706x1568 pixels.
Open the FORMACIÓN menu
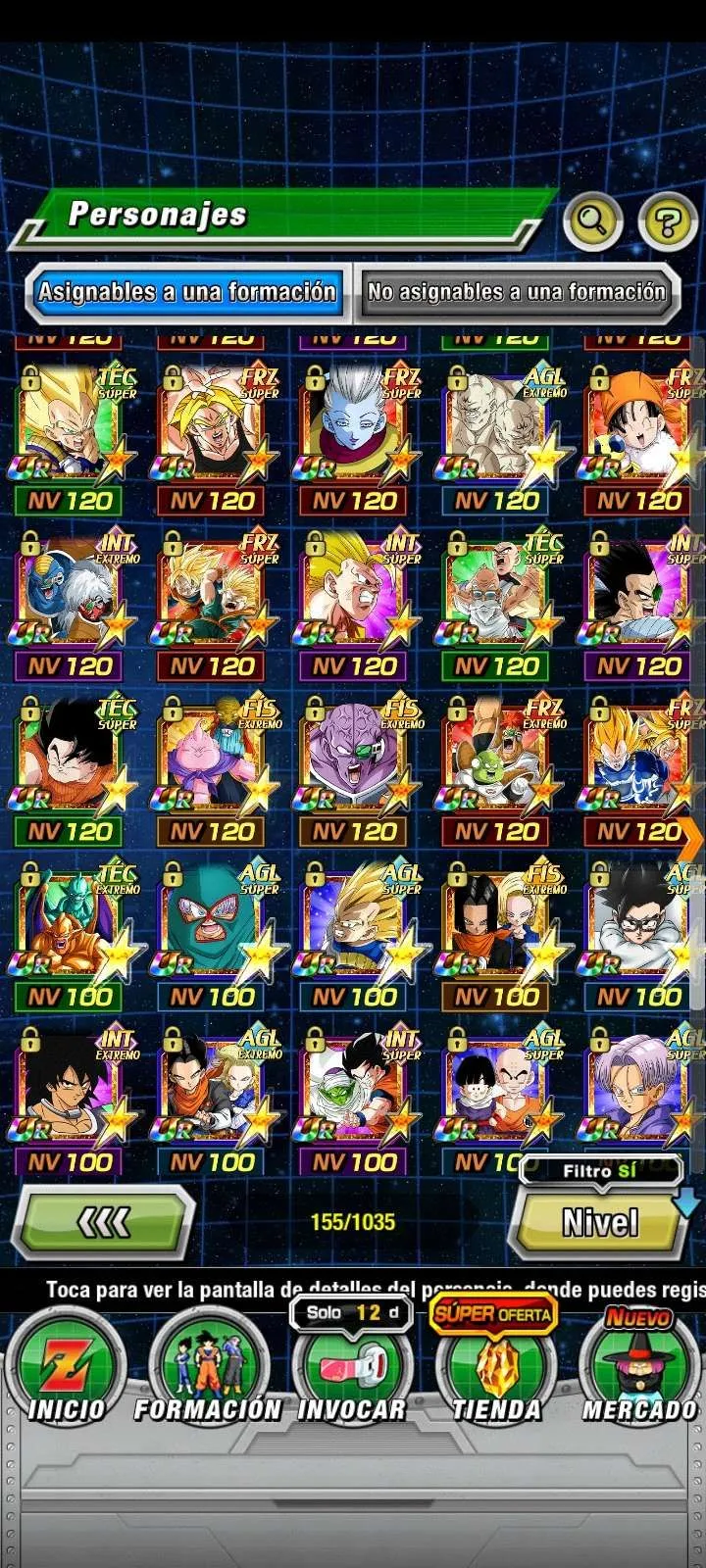pyautogui.click(x=208, y=1367)
